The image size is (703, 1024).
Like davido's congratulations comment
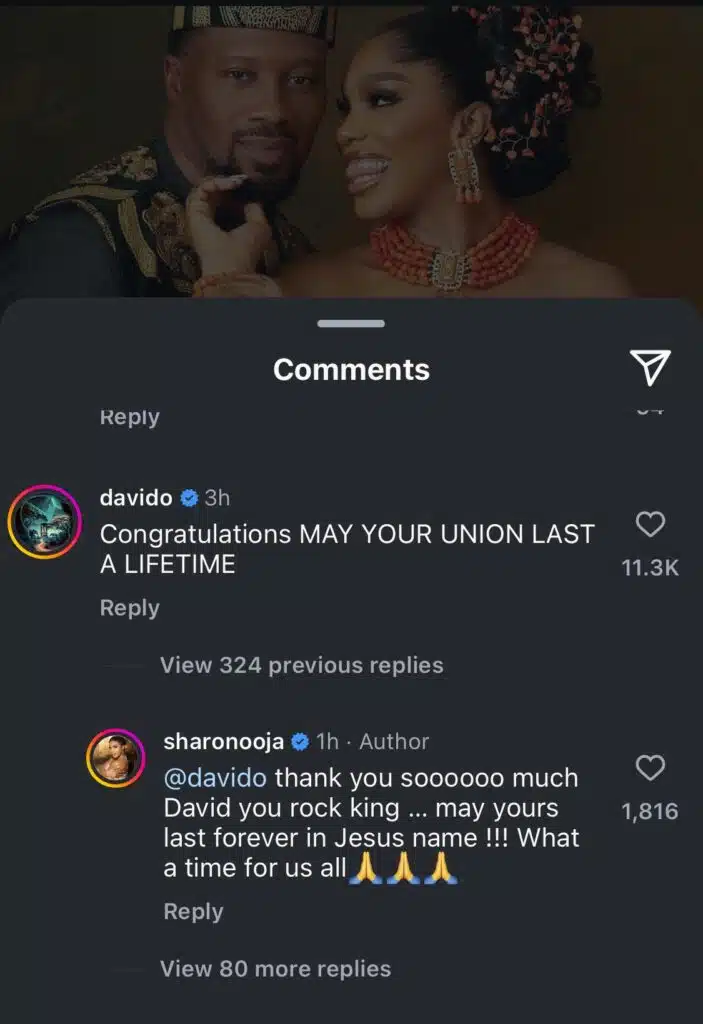pos(651,524)
